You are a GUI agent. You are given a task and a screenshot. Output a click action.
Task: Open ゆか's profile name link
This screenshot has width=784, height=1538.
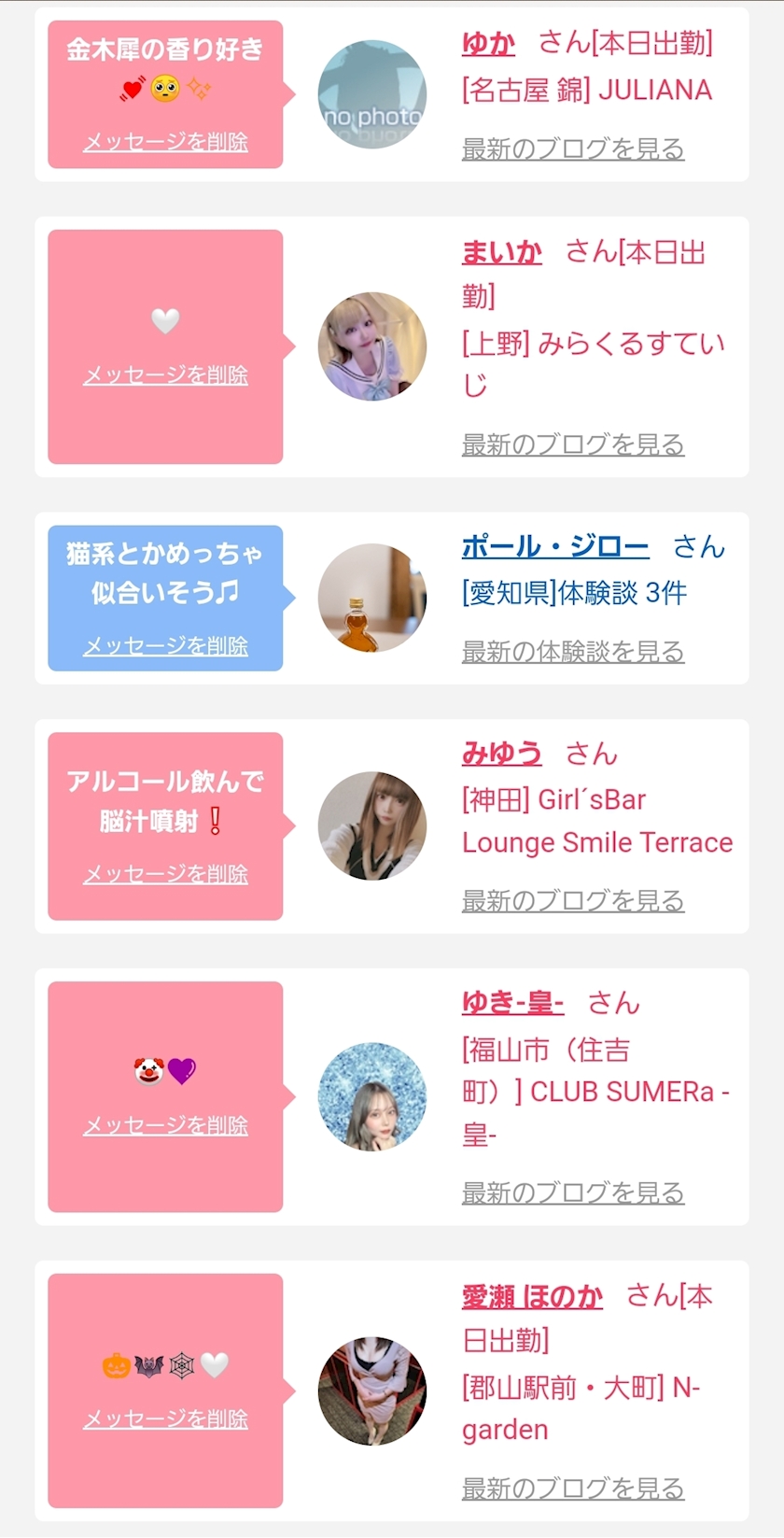488,43
